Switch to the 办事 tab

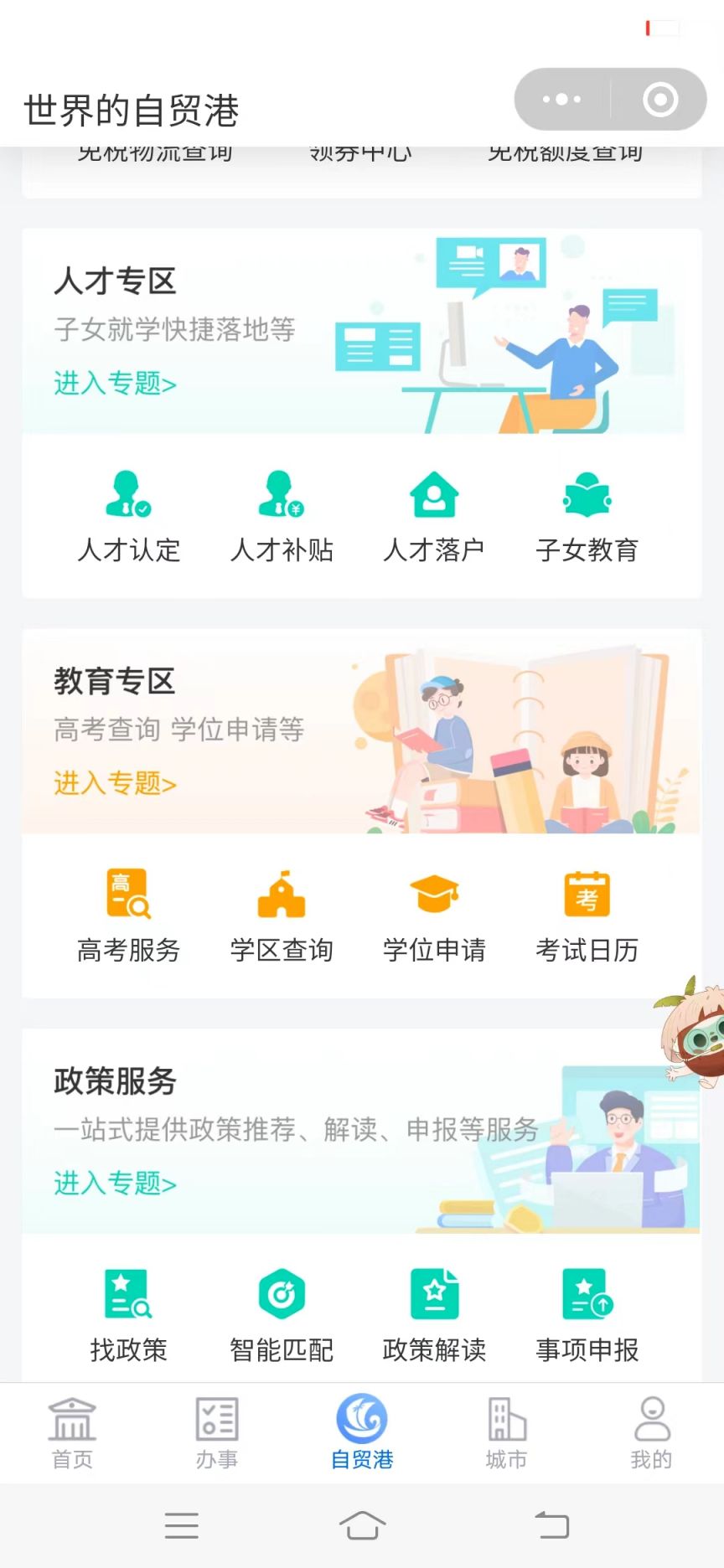point(217,1433)
